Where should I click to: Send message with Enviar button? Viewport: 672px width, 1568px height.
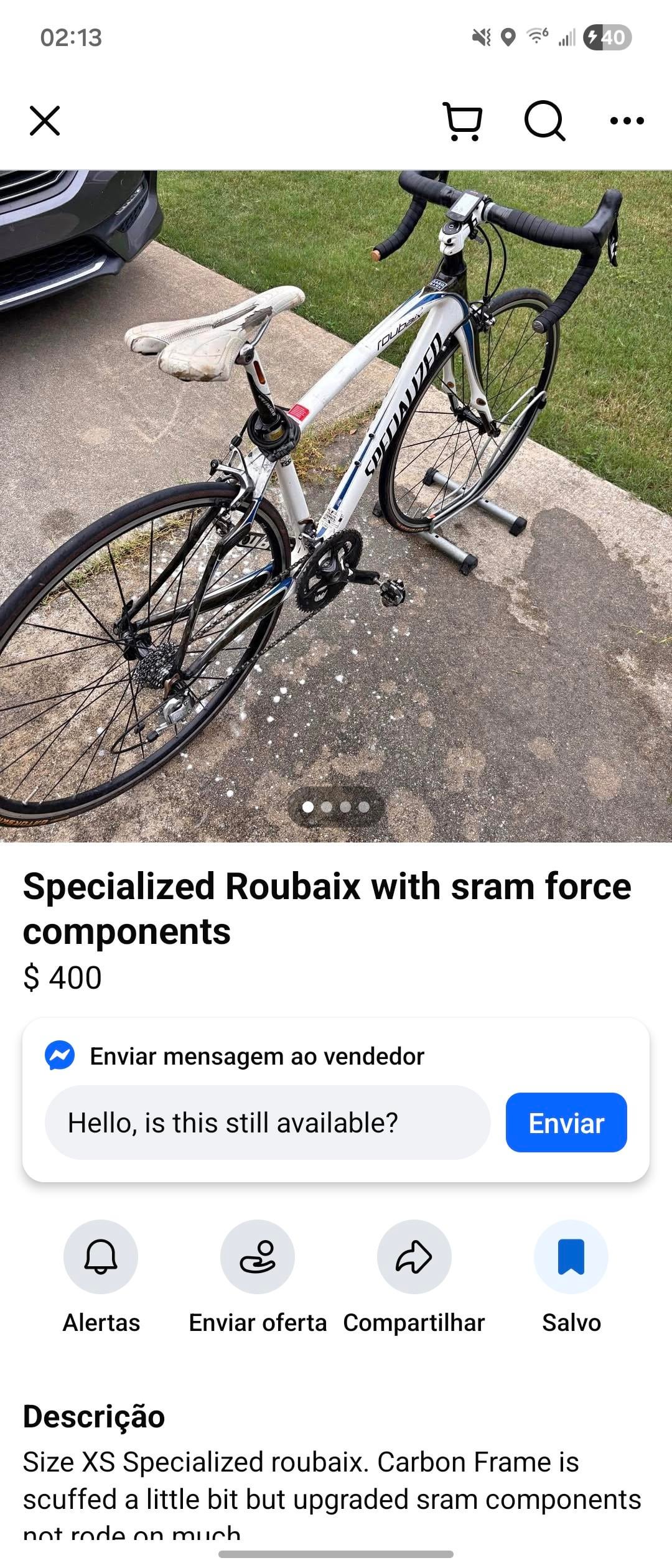pyautogui.click(x=566, y=1122)
